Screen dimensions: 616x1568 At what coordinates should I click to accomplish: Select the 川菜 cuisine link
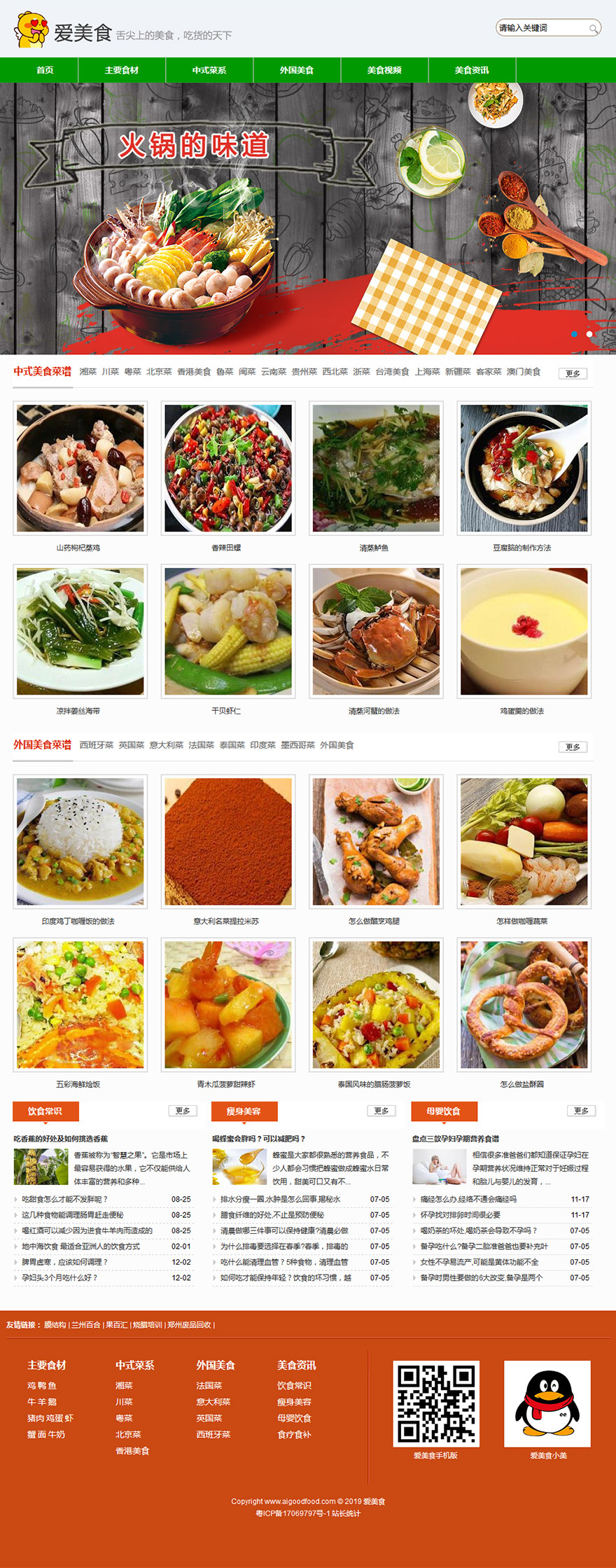tap(111, 372)
